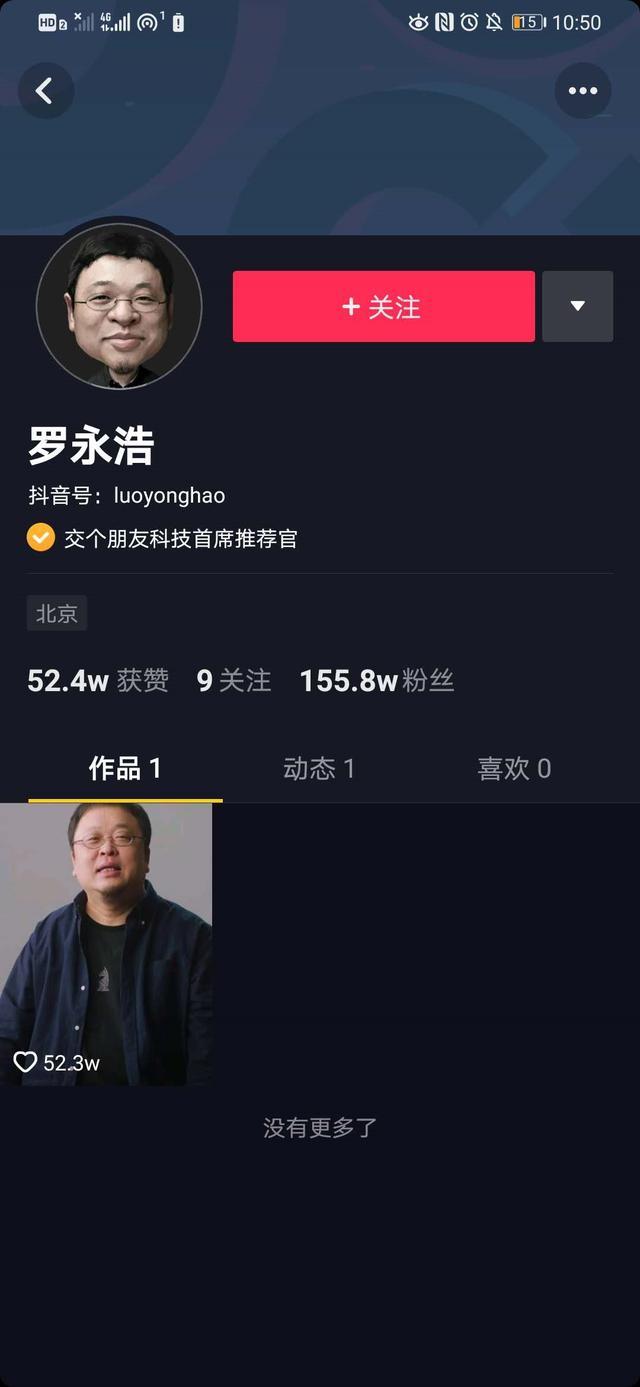View the profile avatar picture
Image resolution: width=640 pixels, height=1387 pixels.
[x=118, y=306]
